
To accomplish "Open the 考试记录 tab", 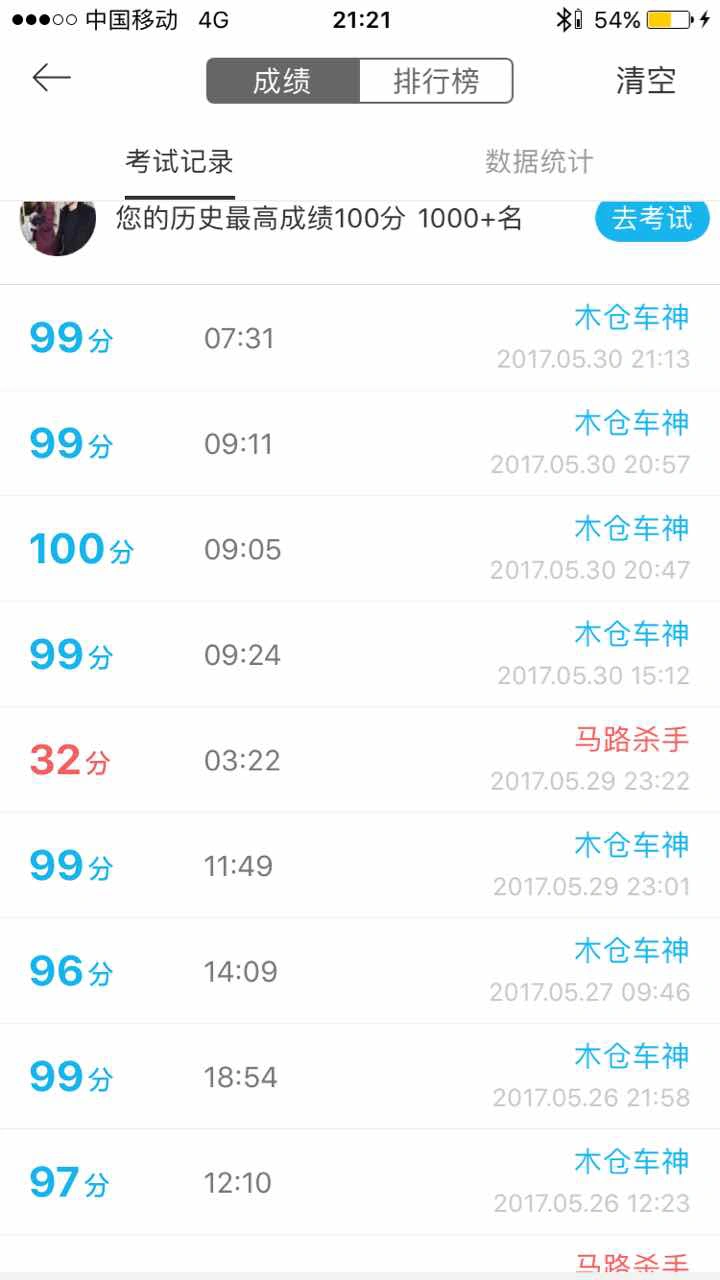I will click(x=180, y=161).
